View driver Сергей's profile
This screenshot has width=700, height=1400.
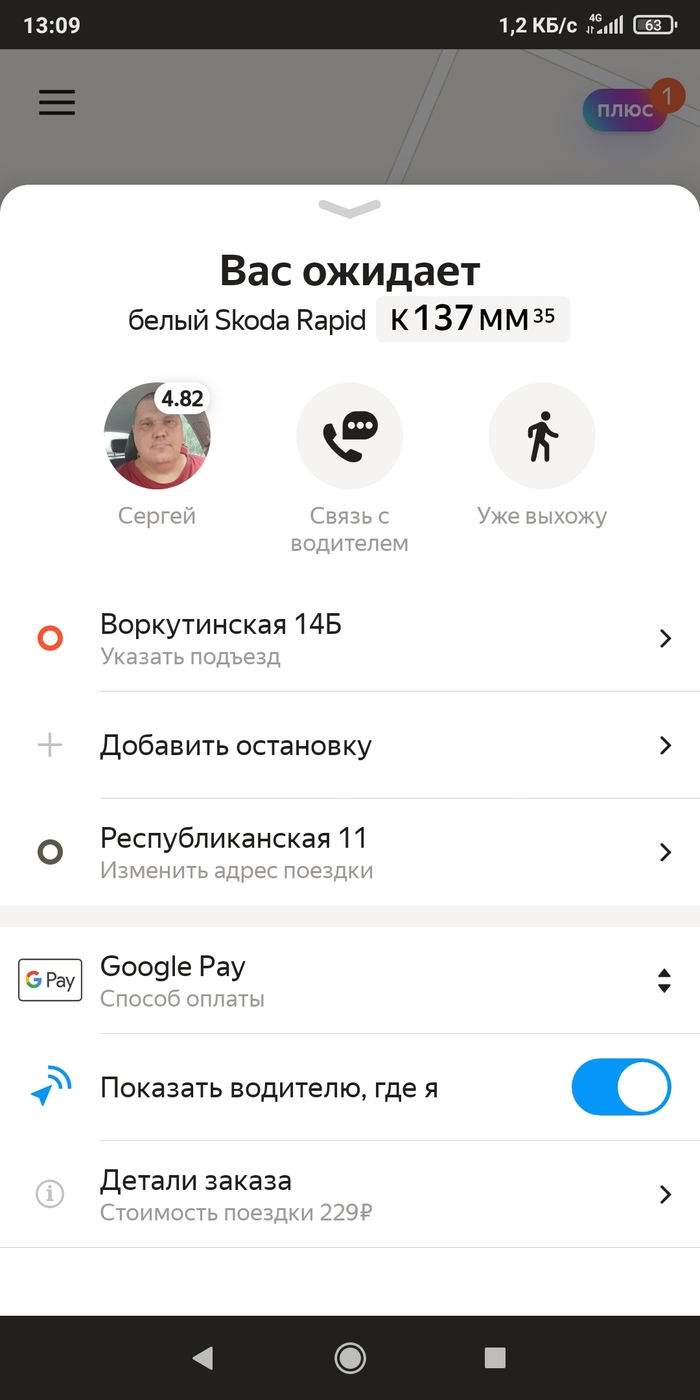coord(157,437)
